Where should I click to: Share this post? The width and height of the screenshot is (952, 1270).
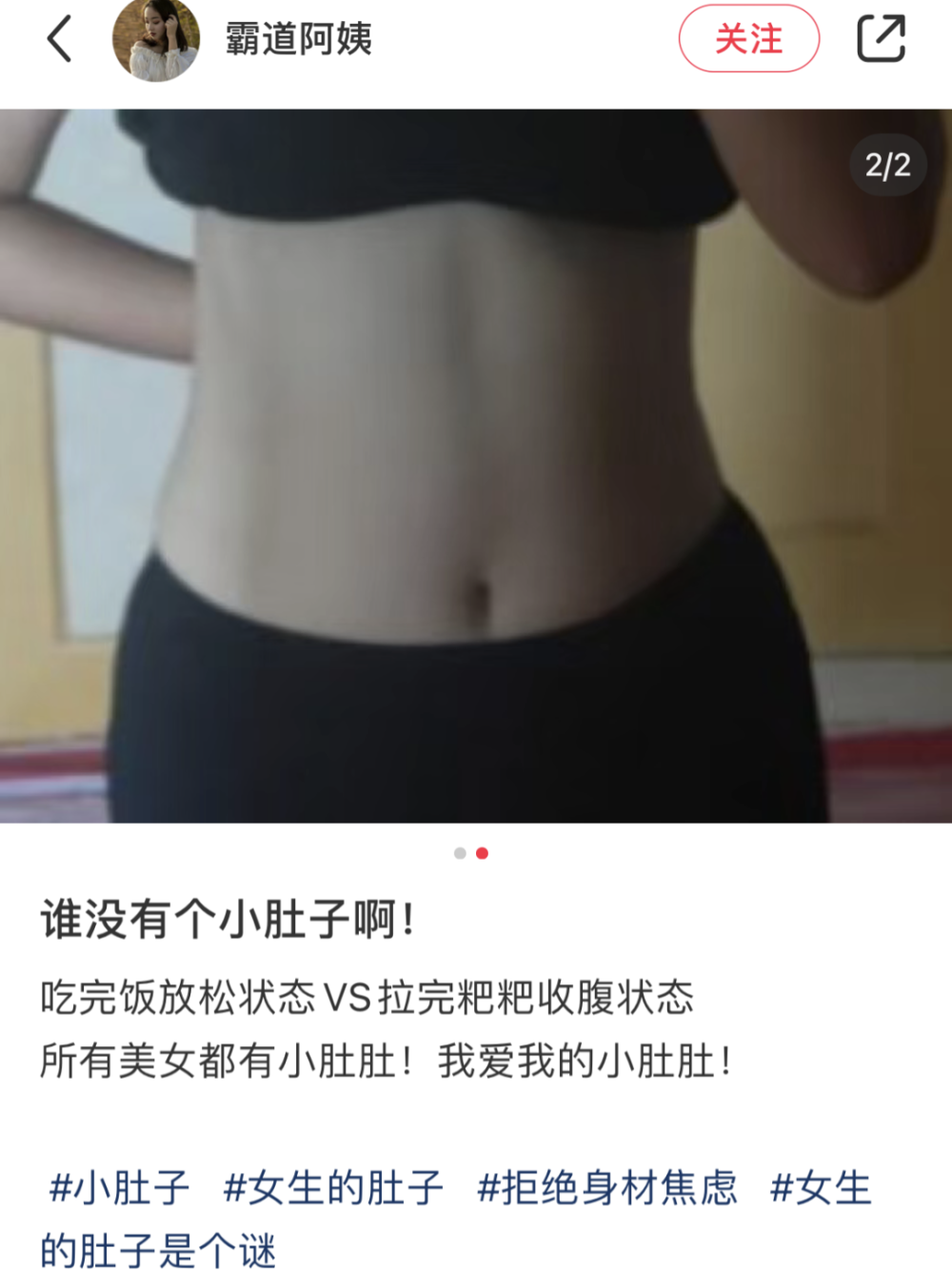pyautogui.click(x=881, y=38)
